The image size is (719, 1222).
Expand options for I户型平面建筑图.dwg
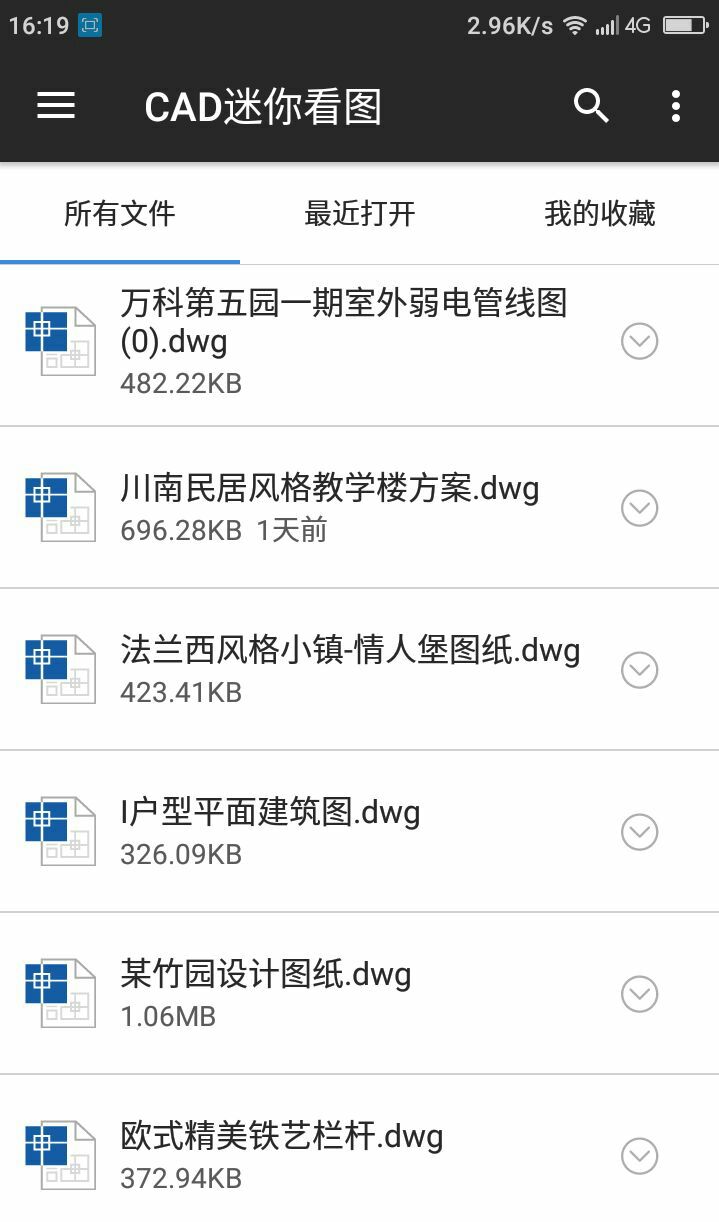[640, 832]
